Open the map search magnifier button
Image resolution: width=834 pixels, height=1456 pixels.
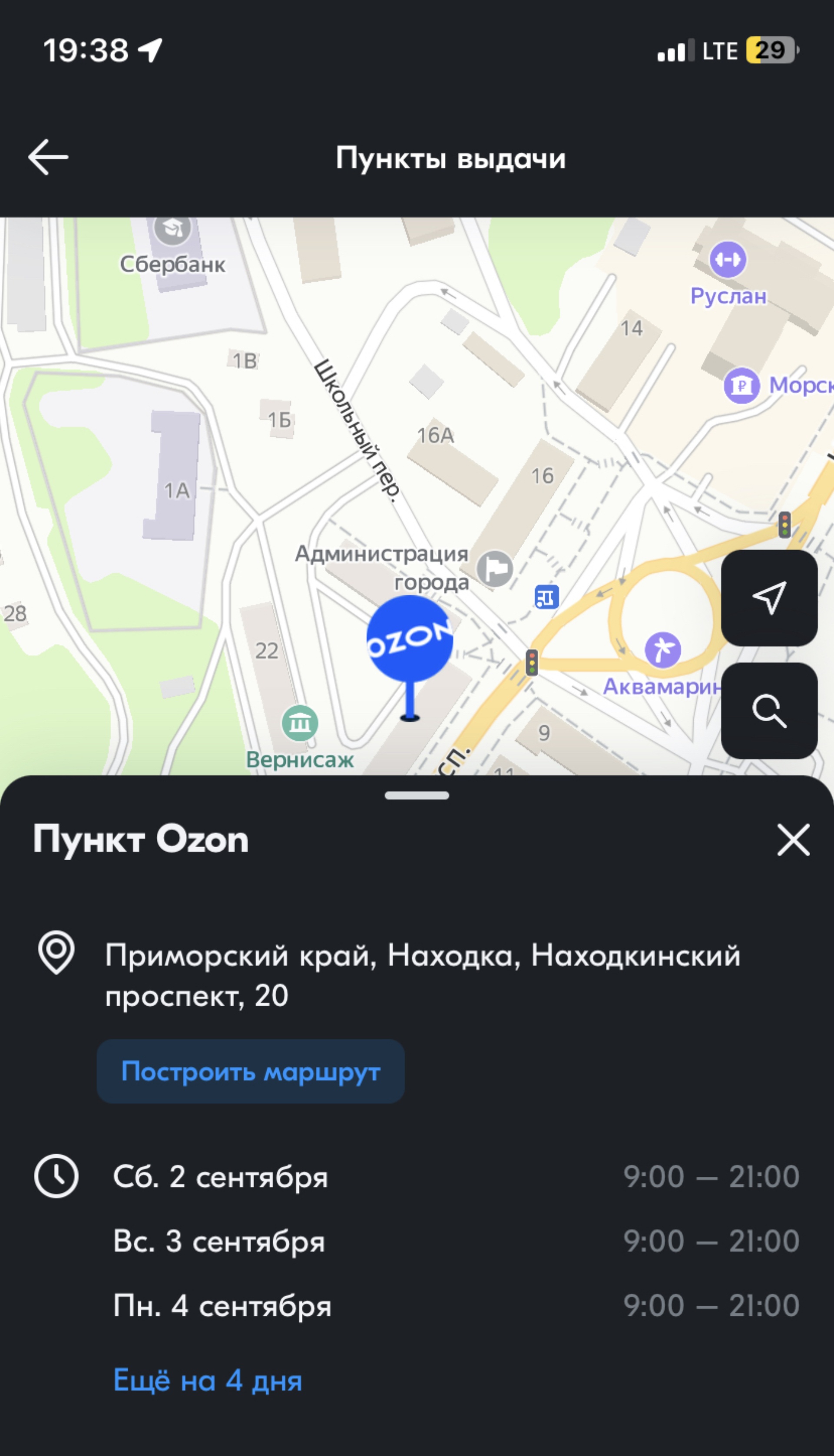click(x=769, y=710)
